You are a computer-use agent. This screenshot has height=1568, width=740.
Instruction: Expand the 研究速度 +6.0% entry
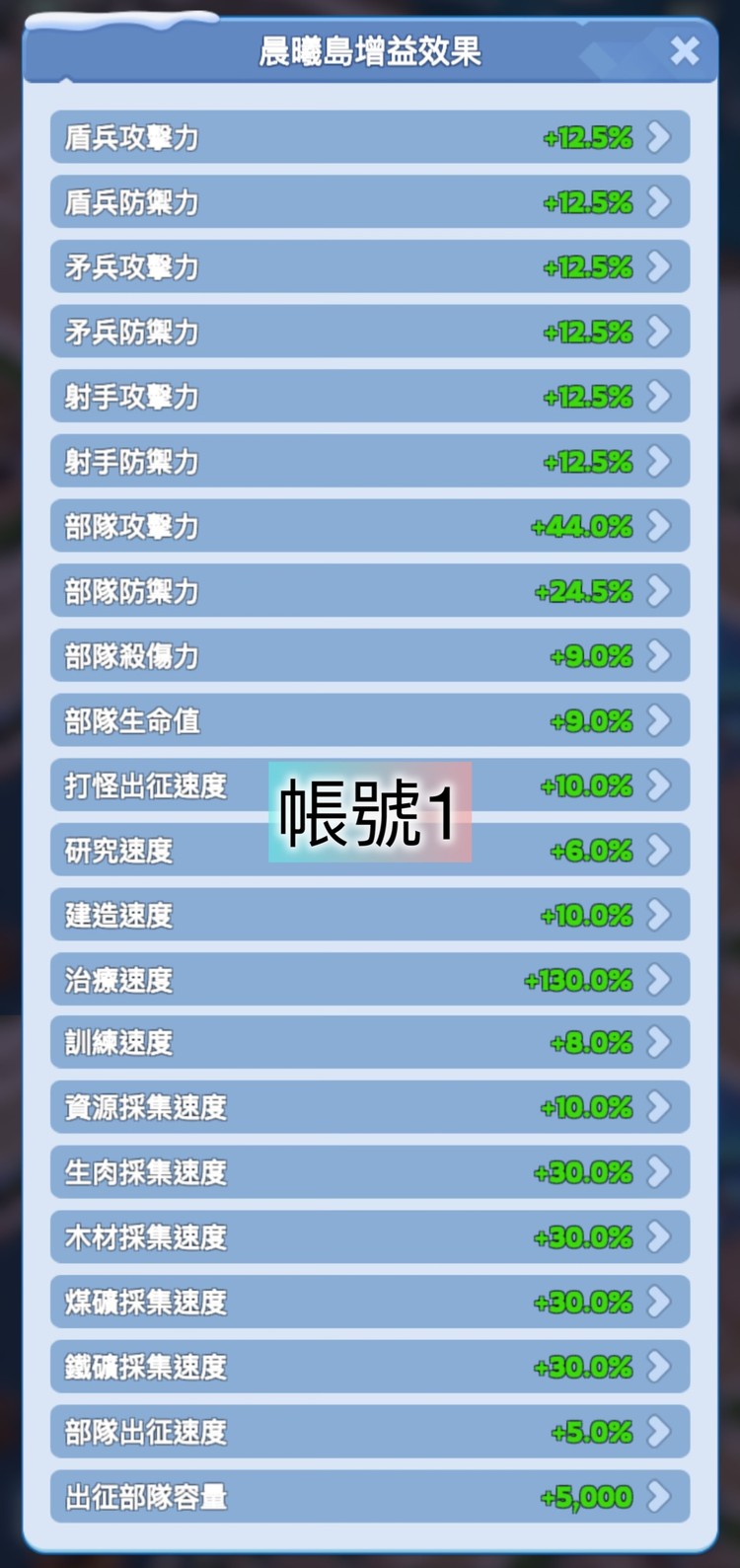tap(659, 851)
